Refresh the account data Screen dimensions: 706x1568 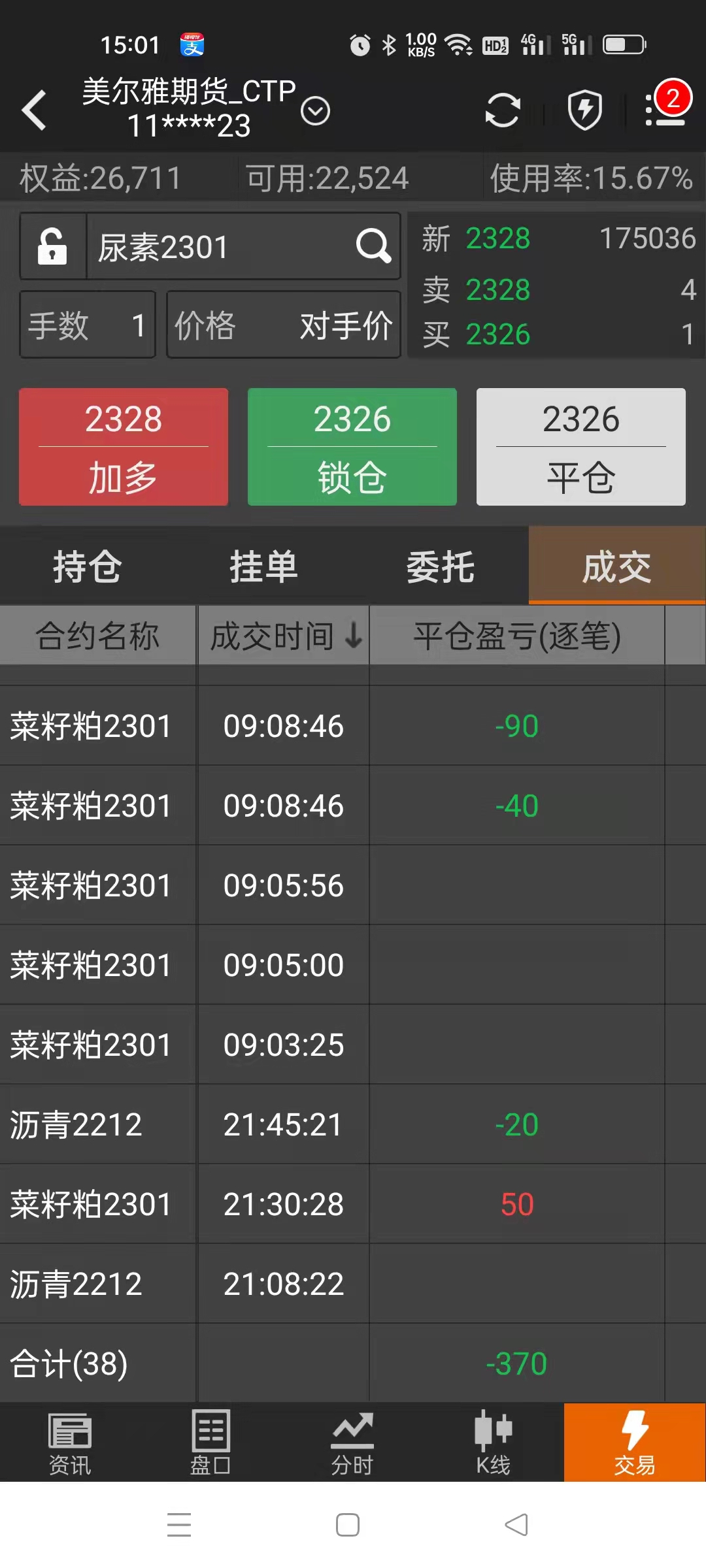coord(502,110)
